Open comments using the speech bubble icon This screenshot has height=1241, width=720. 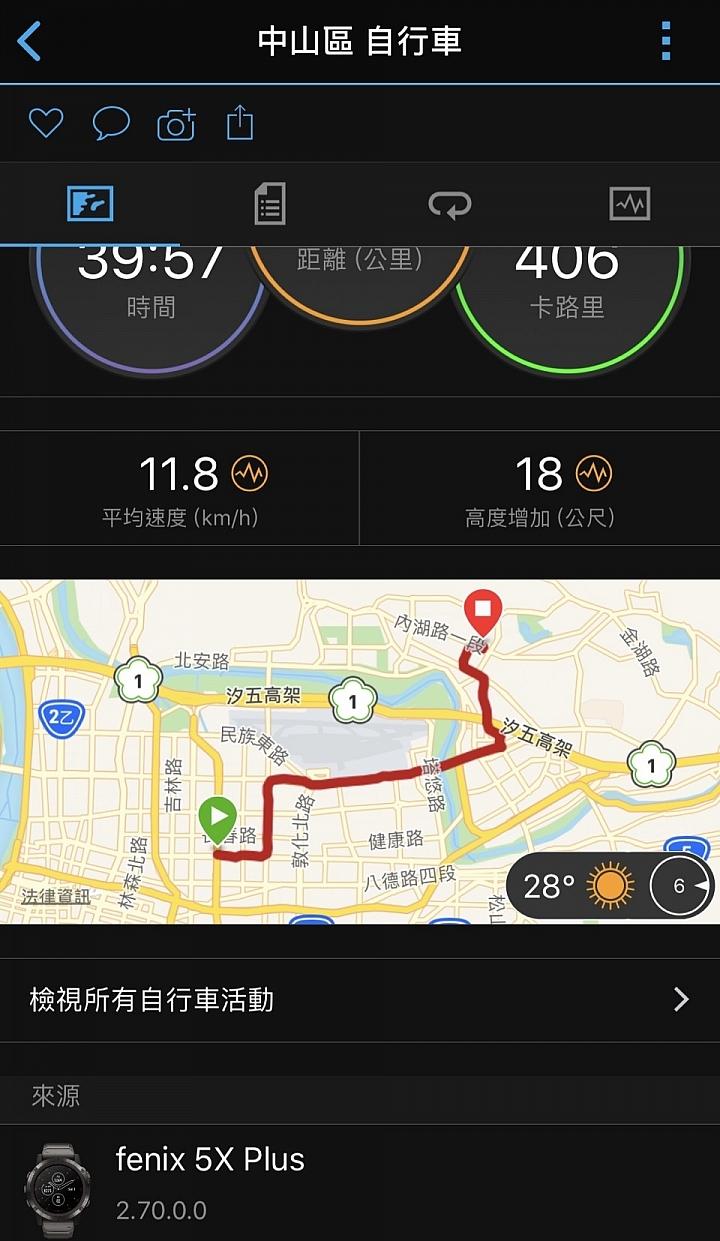(112, 123)
